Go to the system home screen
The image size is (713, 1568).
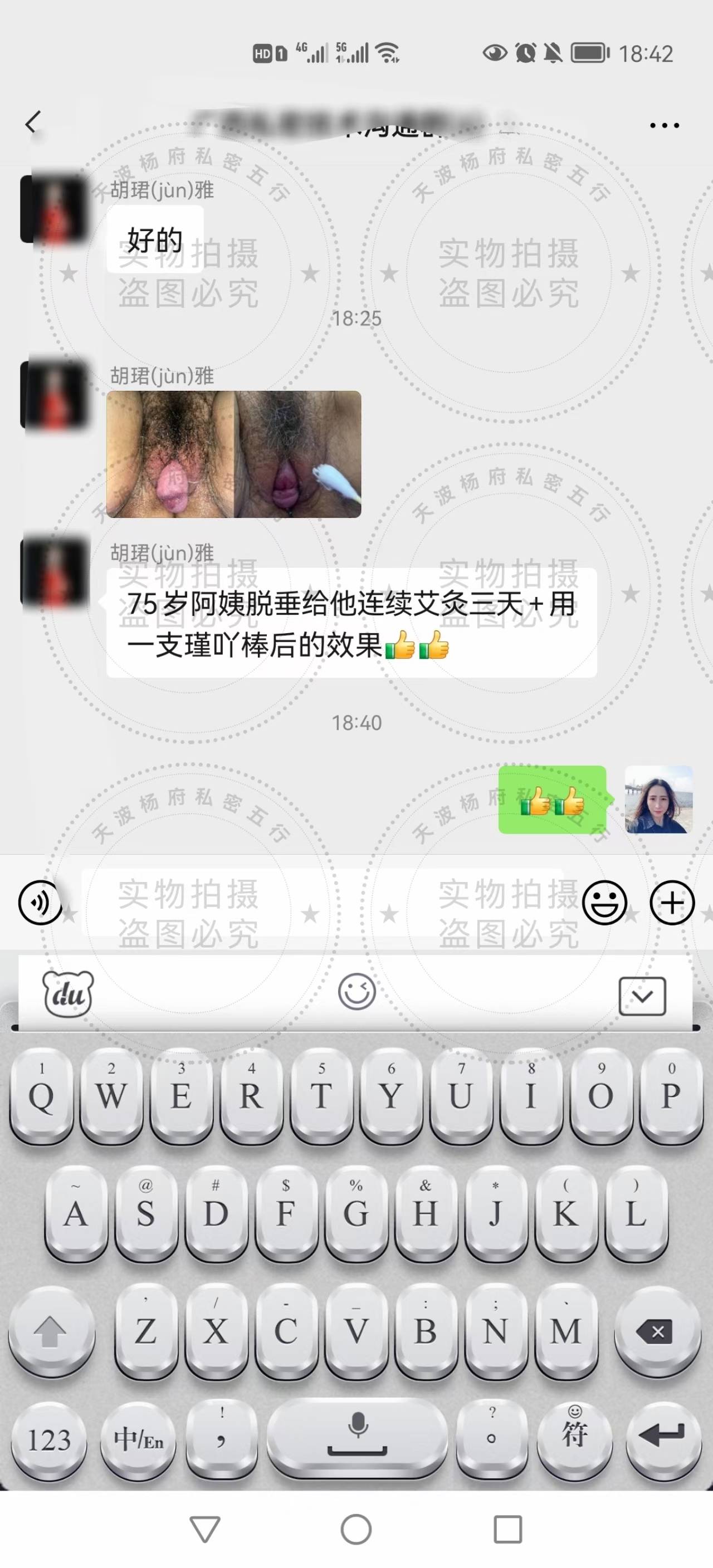tap(356, 1529)
